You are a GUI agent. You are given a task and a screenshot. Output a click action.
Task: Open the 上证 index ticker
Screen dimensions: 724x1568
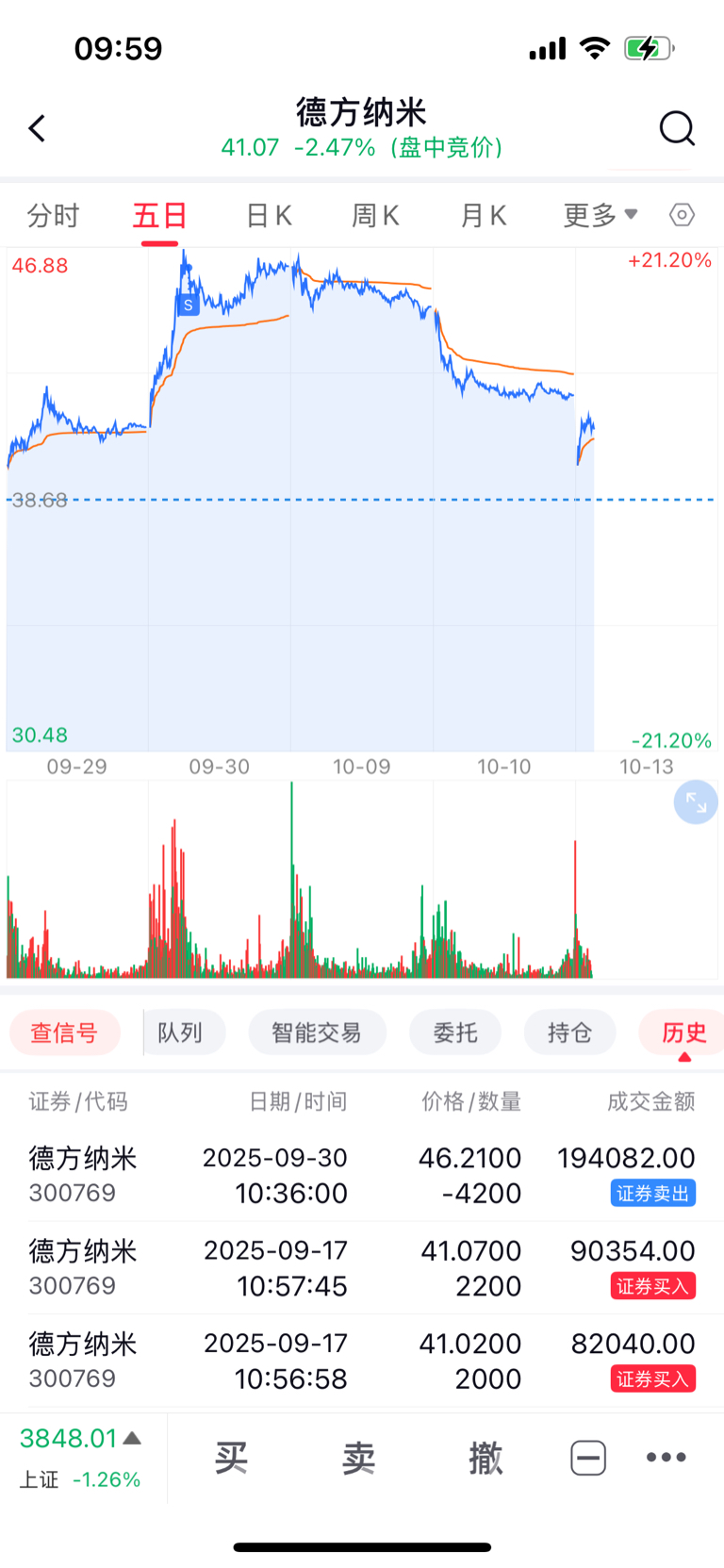[x=81, y=1457]
